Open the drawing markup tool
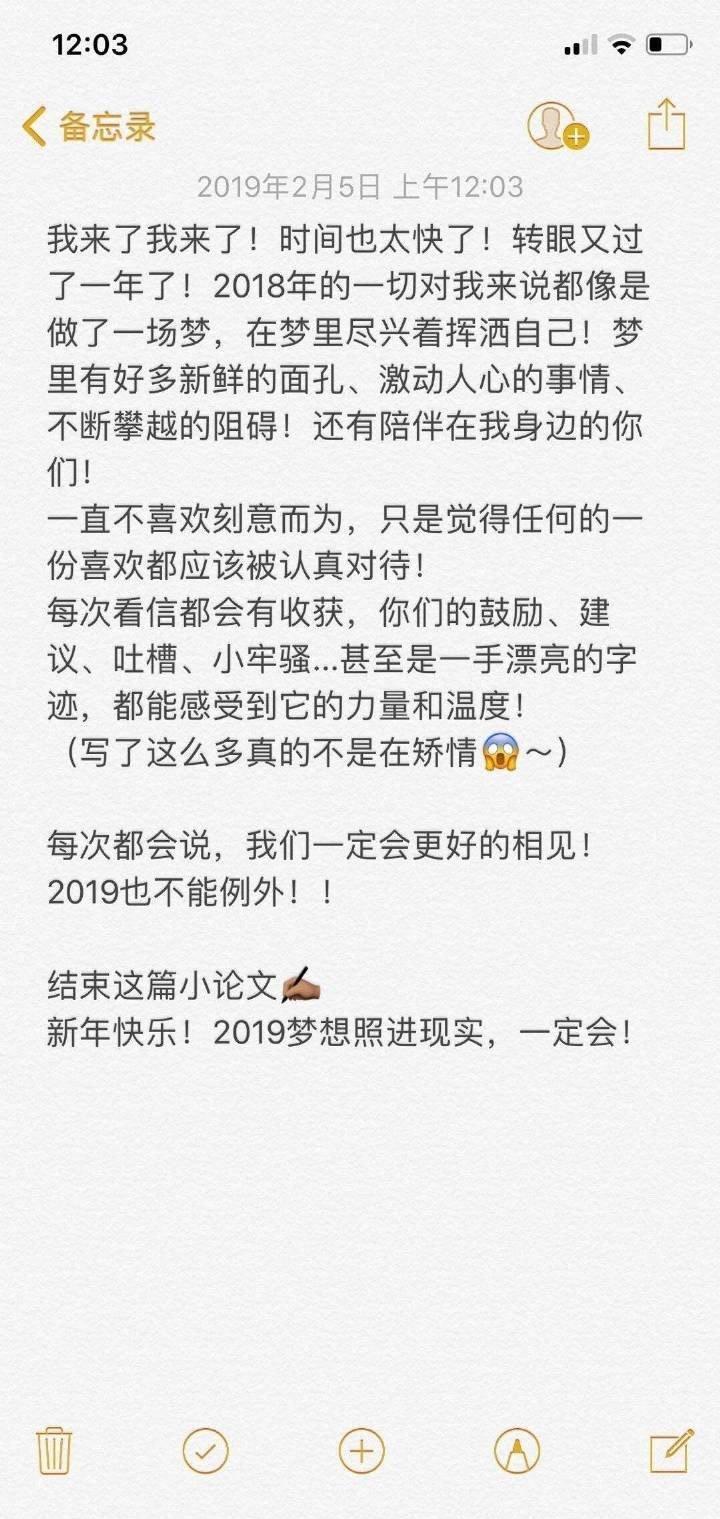The width and height of the screenshot is (720, 1519). pyautogui.click(x=517, y=1451)
